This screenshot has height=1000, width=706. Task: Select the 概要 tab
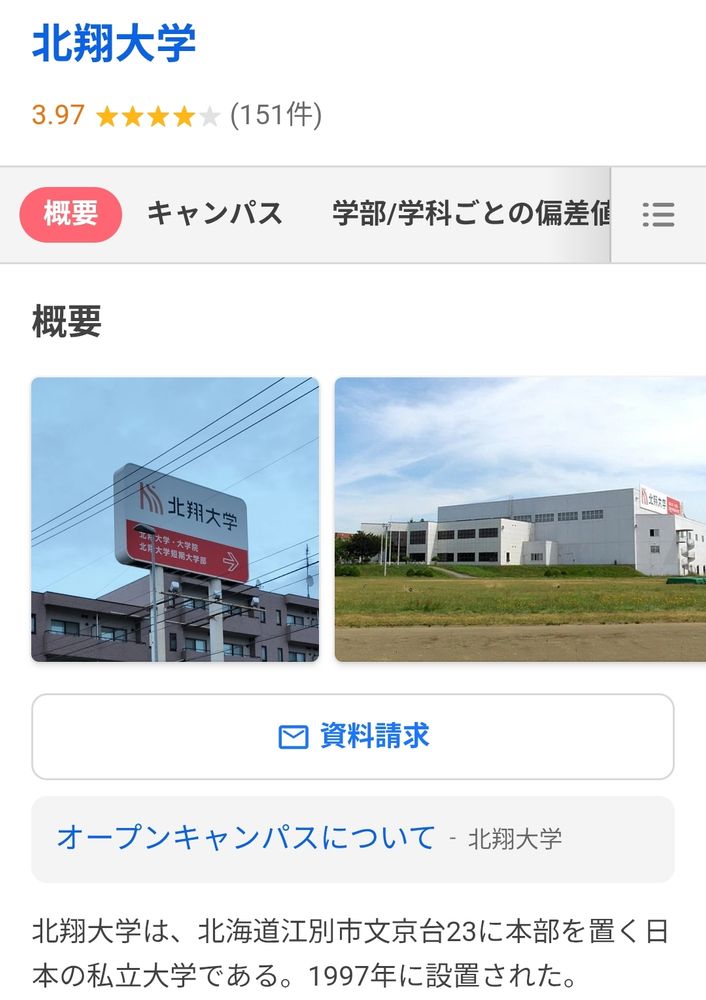pos(71,214)
